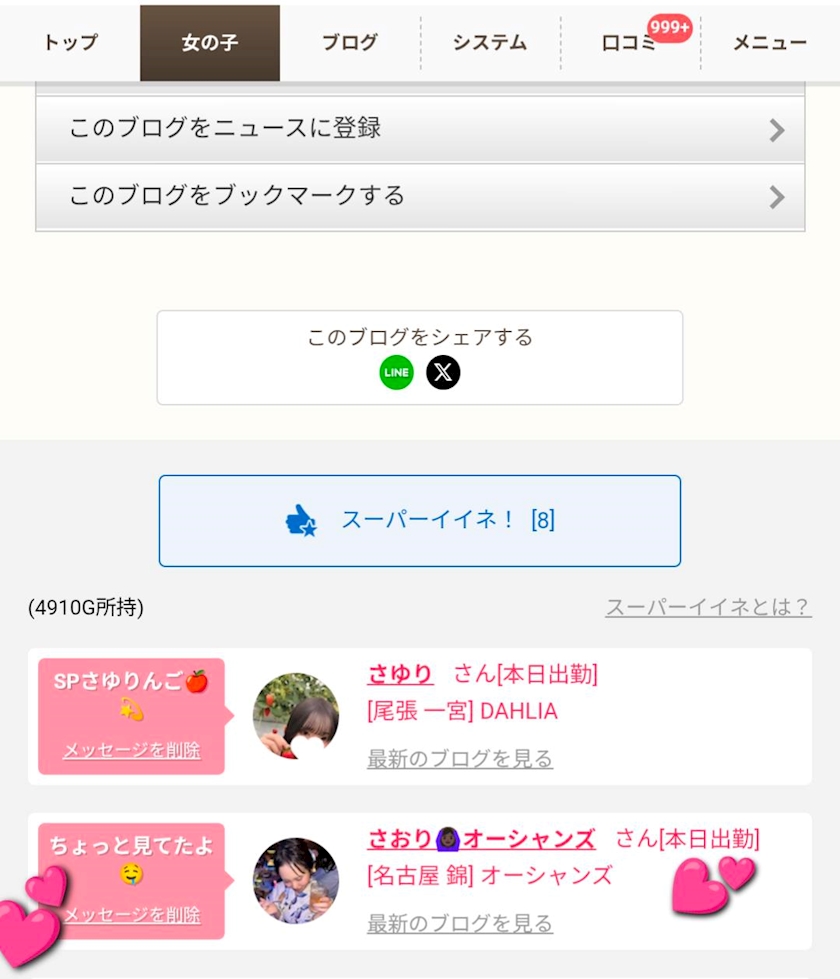
Task: Open the ブログ tab
Action: coord(350,42)
